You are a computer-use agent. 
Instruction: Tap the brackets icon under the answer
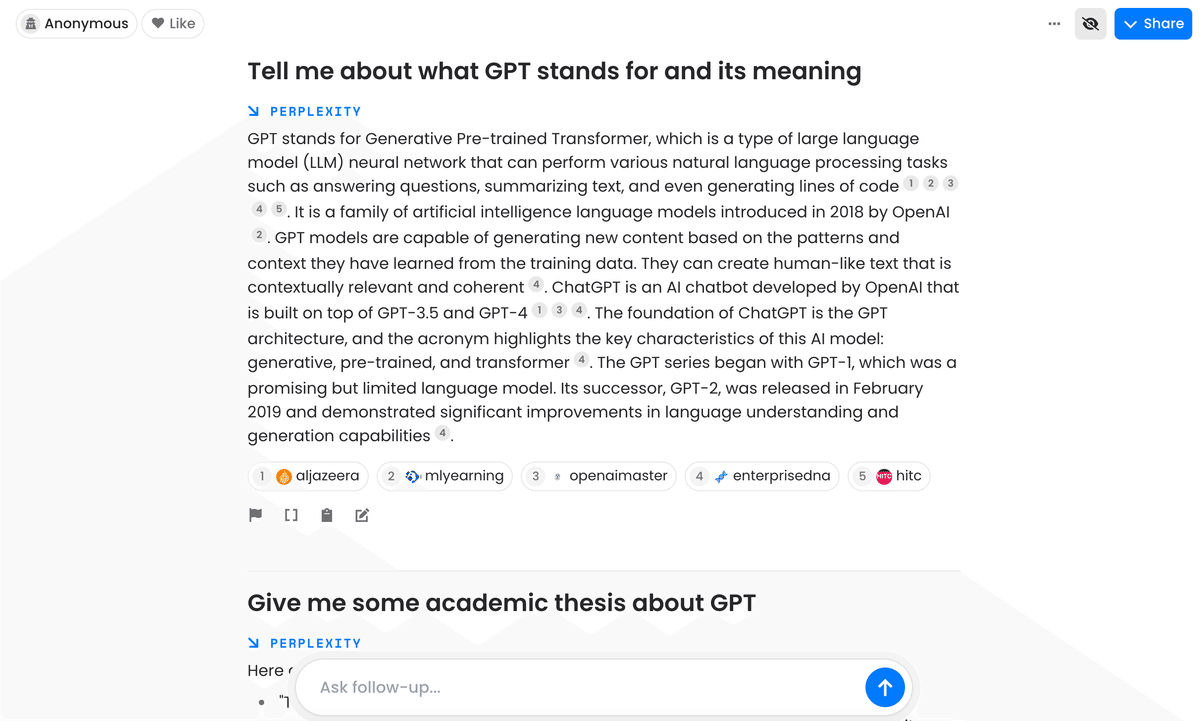click(291, 515)
